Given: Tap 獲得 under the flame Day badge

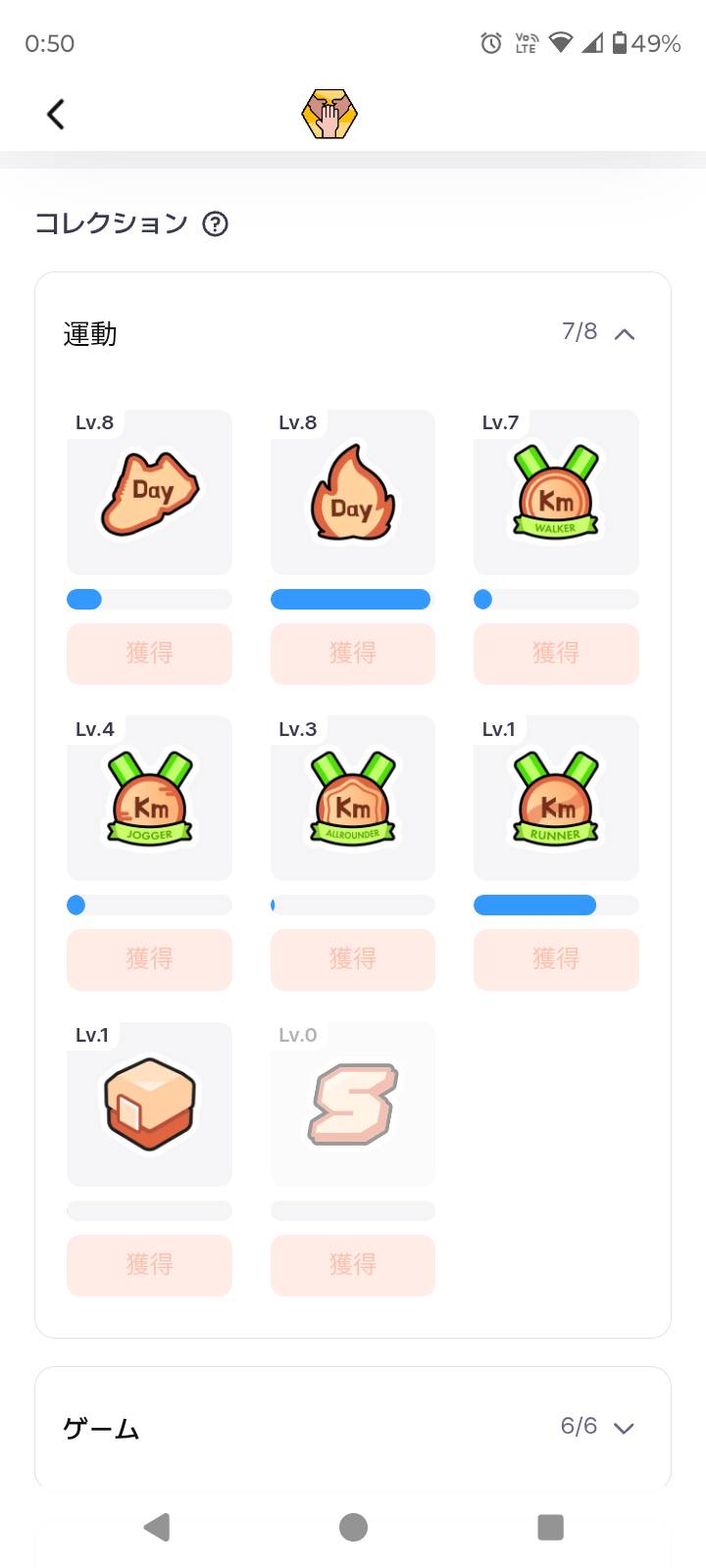Looking at the screenshot, I should click(352, 654).
